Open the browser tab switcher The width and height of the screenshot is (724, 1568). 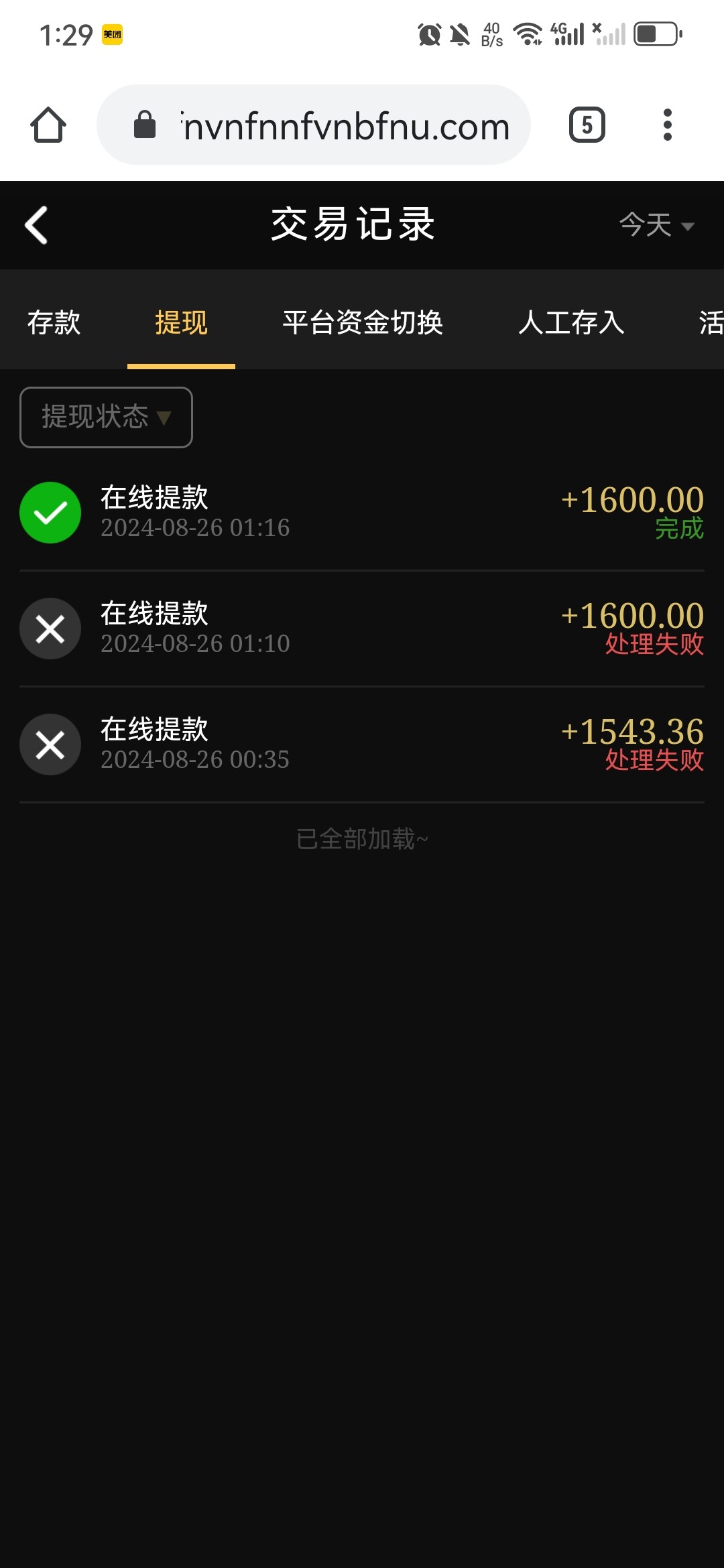point(587,125)
